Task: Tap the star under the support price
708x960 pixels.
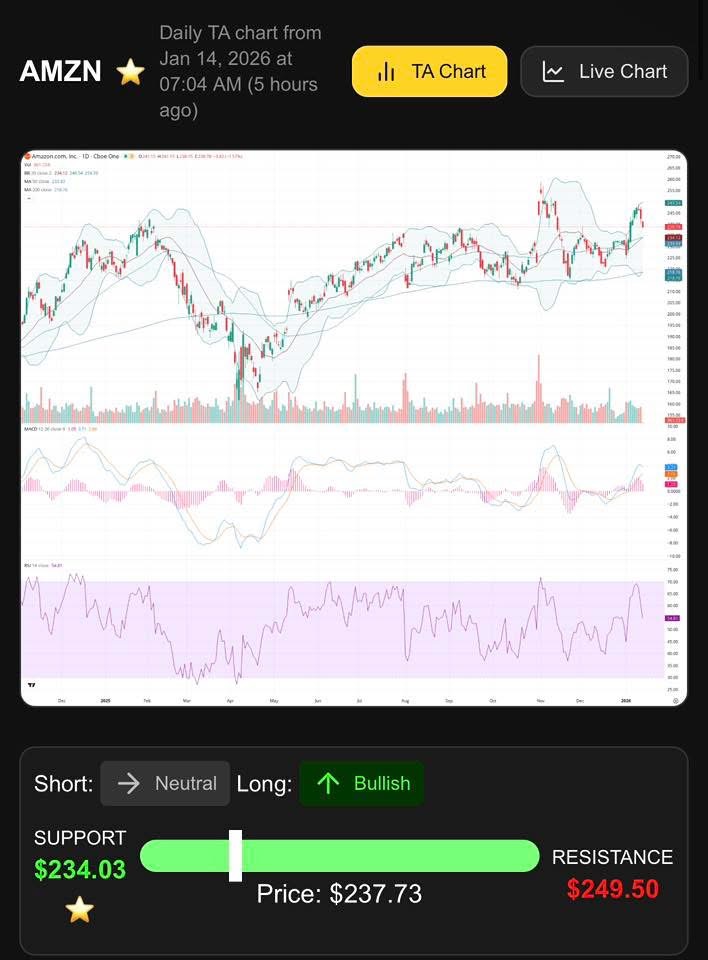Action: click(x=80, y=909)
